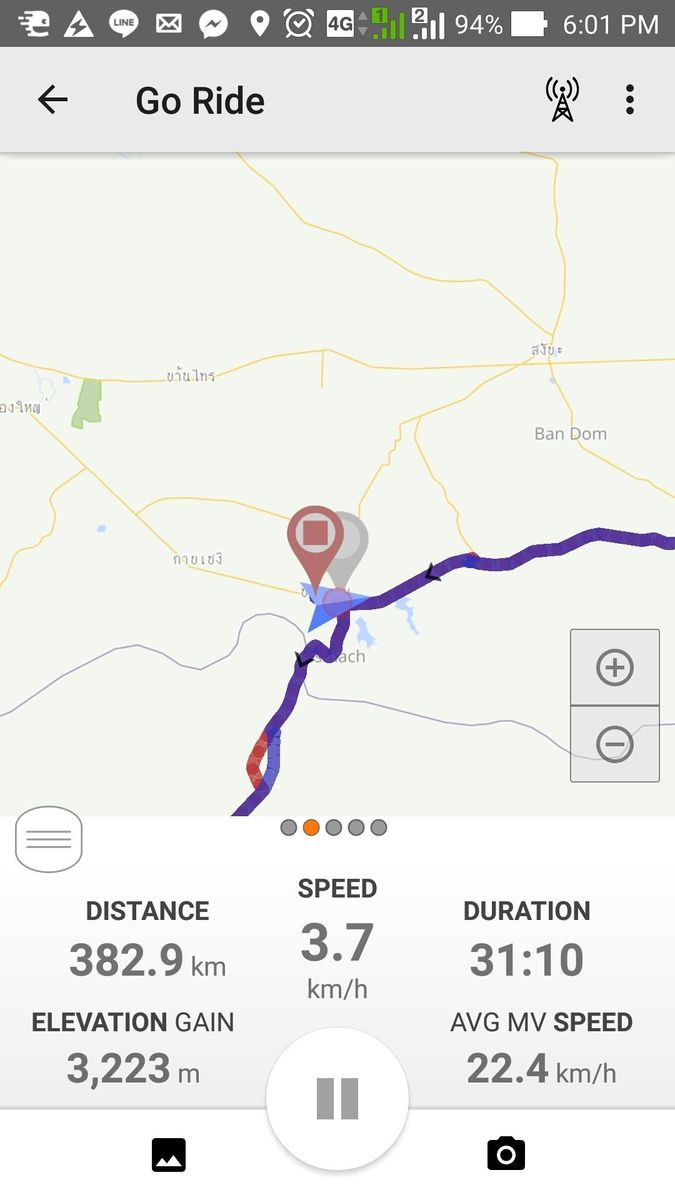Tap the red stop marker on the map

pos(315,535)
